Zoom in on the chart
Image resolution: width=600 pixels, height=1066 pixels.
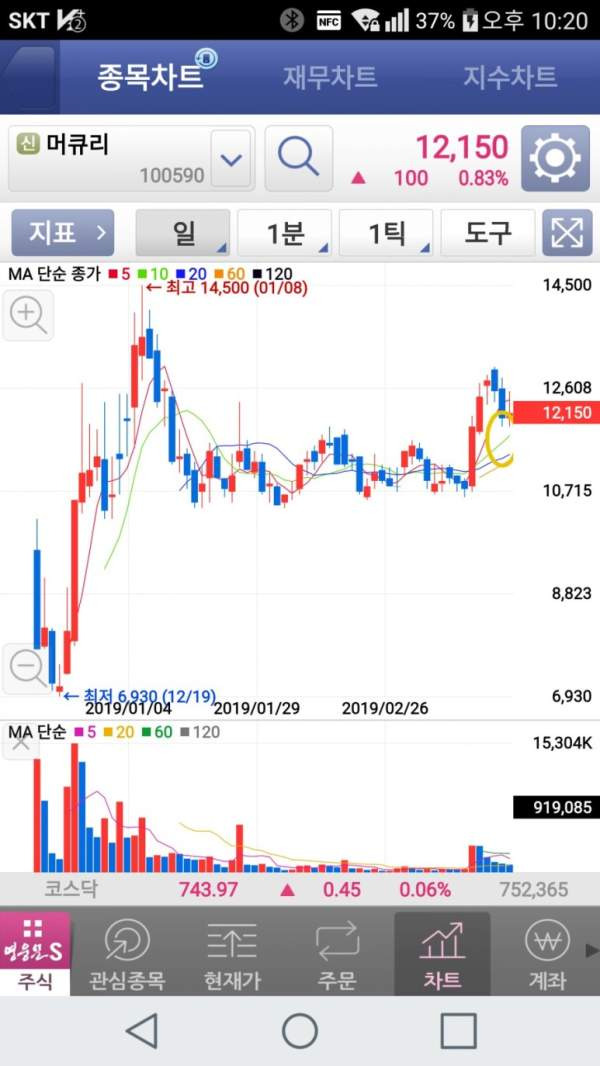point(28,315)
